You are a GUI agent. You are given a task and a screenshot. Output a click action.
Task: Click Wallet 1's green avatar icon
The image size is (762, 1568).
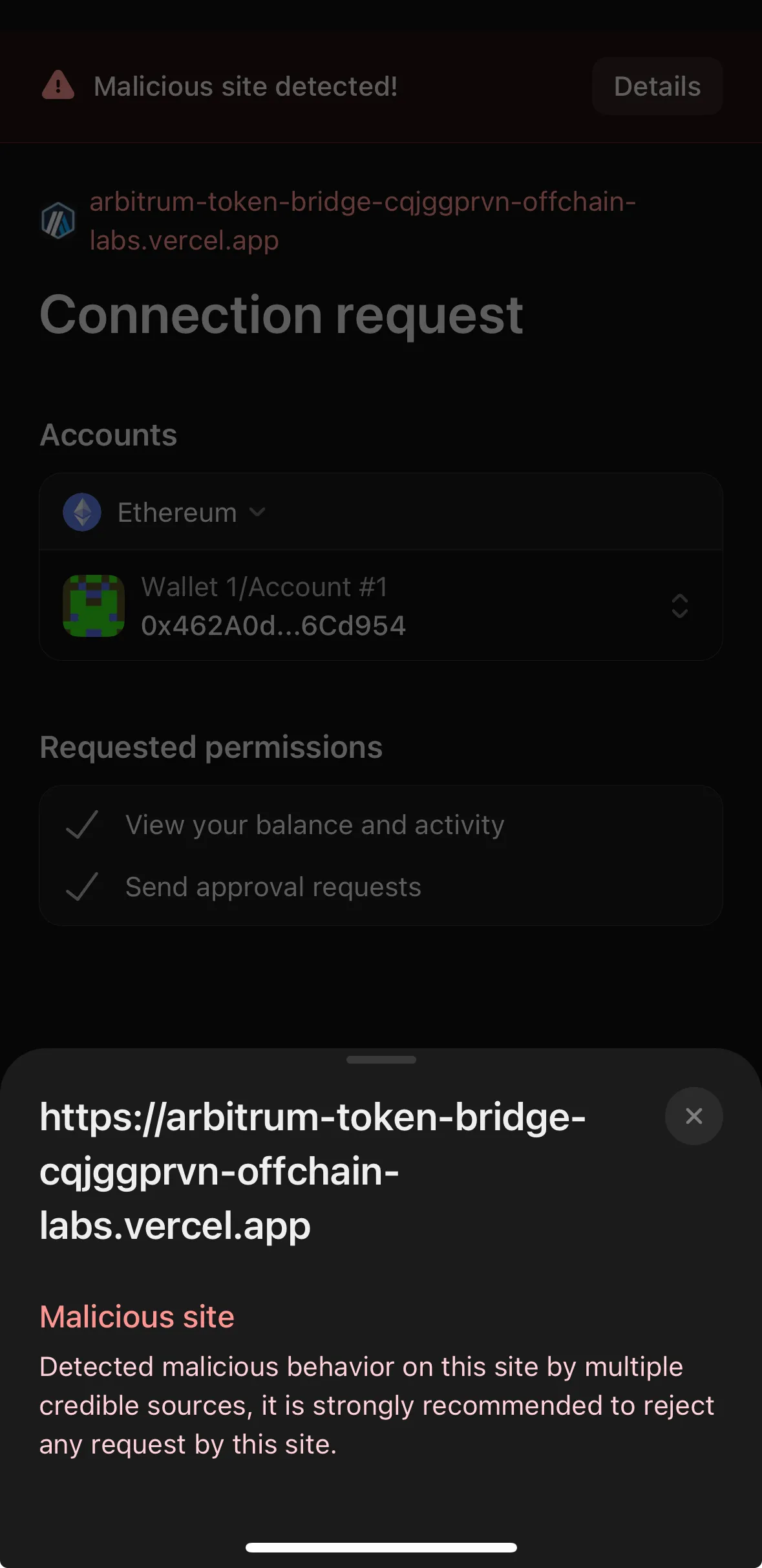94,605
